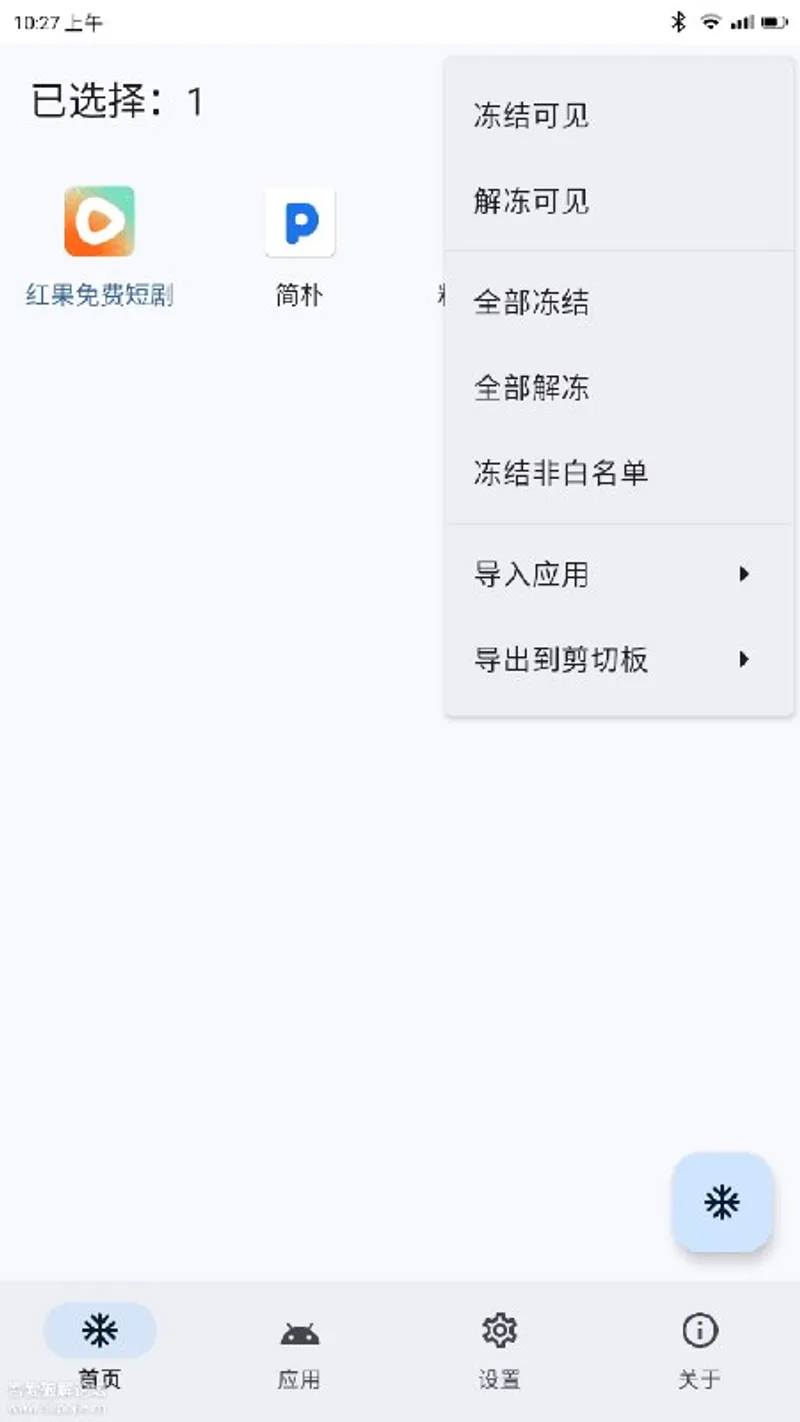Open 关于 via the info icon
The width and height of the screenshot is (800, 1422).
point(698,1330)
